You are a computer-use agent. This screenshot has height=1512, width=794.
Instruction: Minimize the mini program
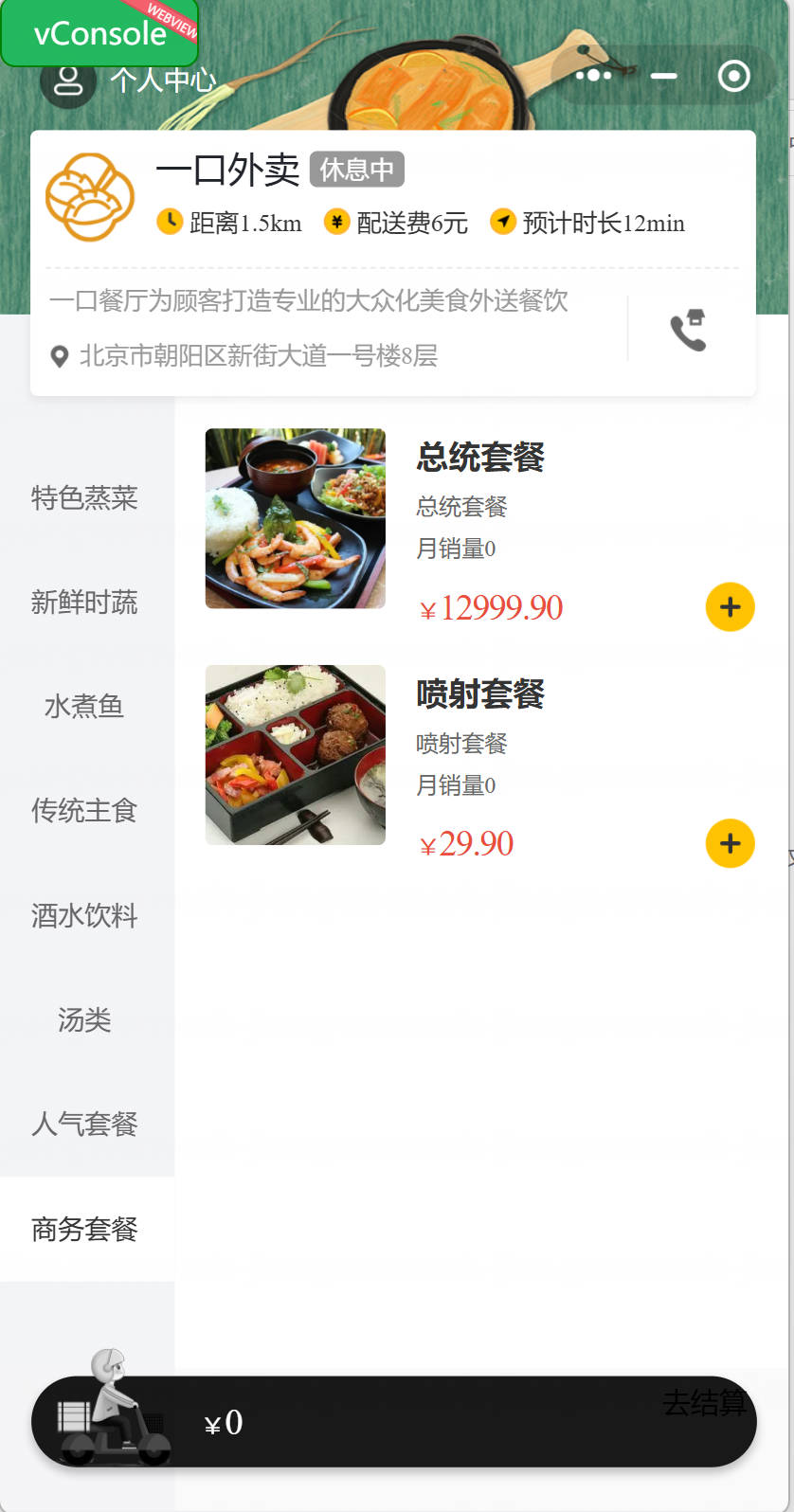coord(664,75)
